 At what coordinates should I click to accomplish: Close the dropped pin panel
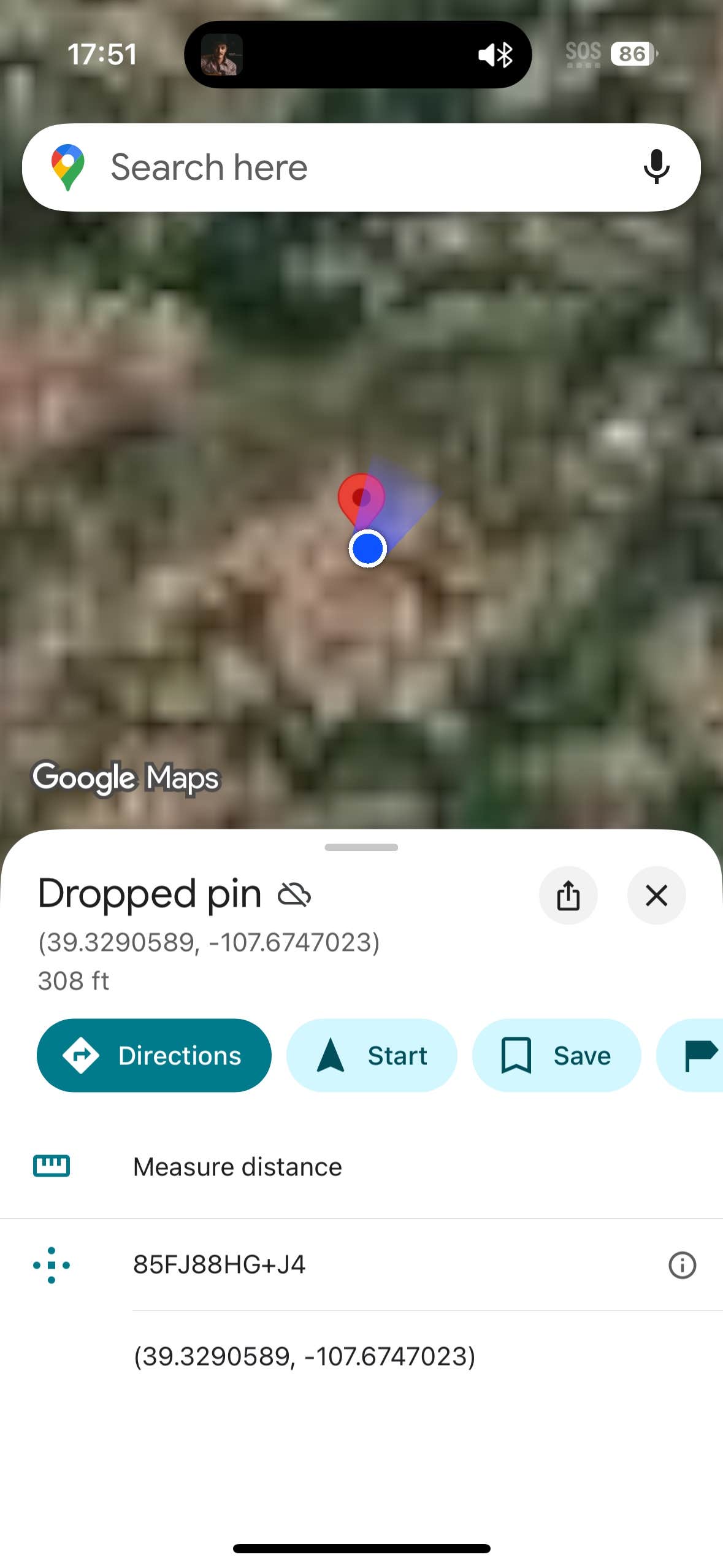coord(656,896)
